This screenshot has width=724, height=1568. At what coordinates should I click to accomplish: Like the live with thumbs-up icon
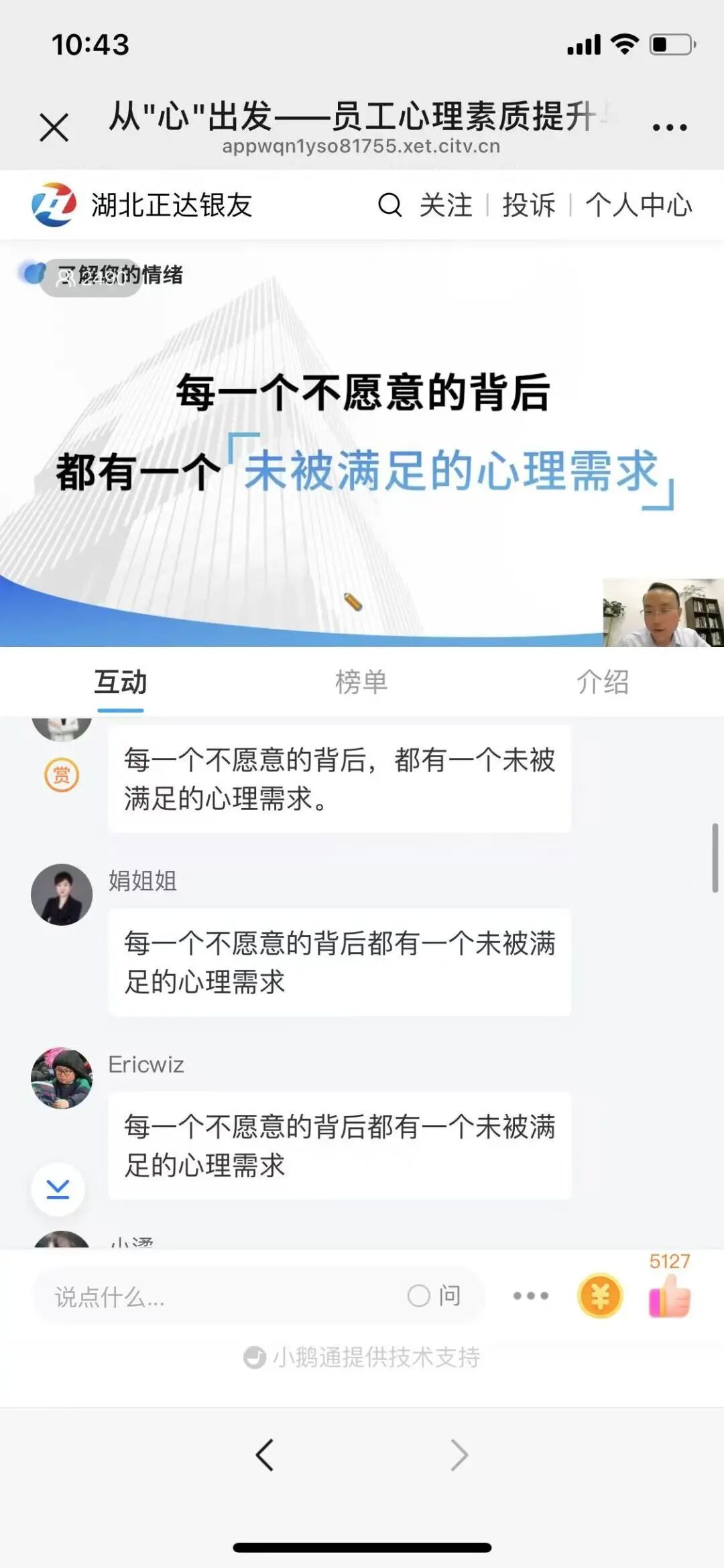[x=669, y=1296]
